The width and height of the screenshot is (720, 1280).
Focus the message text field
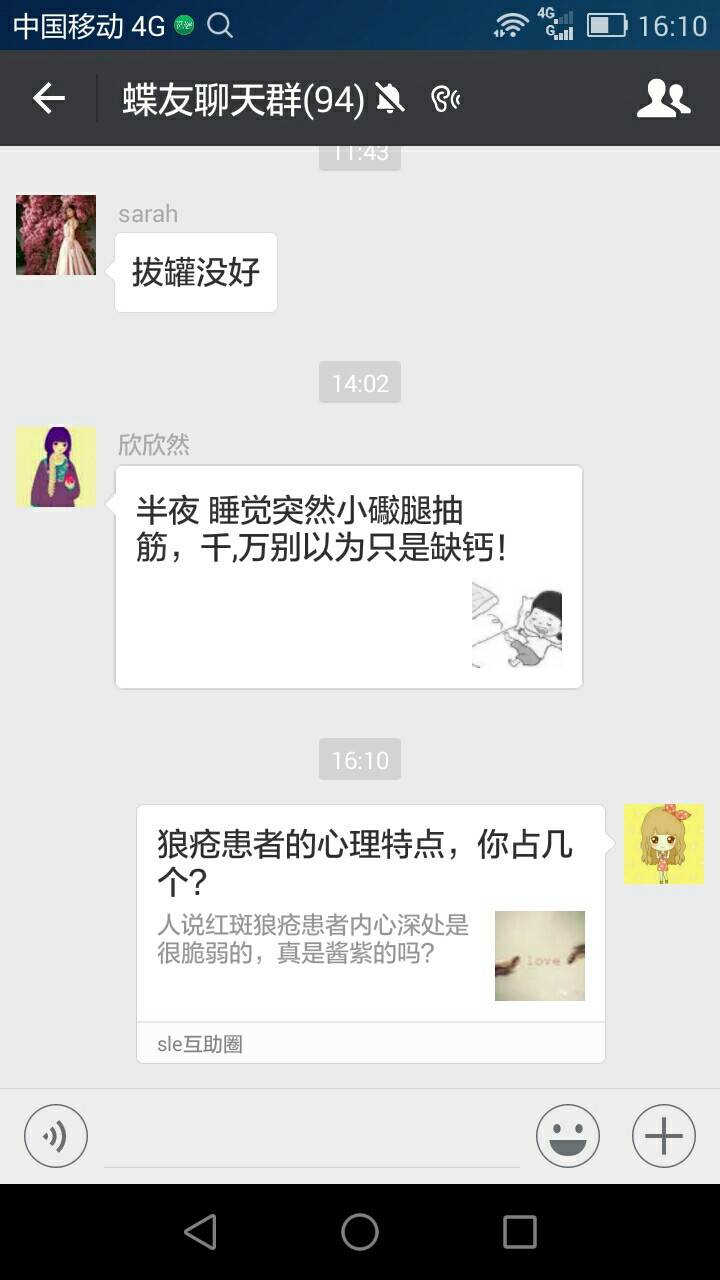point(312,1138)
